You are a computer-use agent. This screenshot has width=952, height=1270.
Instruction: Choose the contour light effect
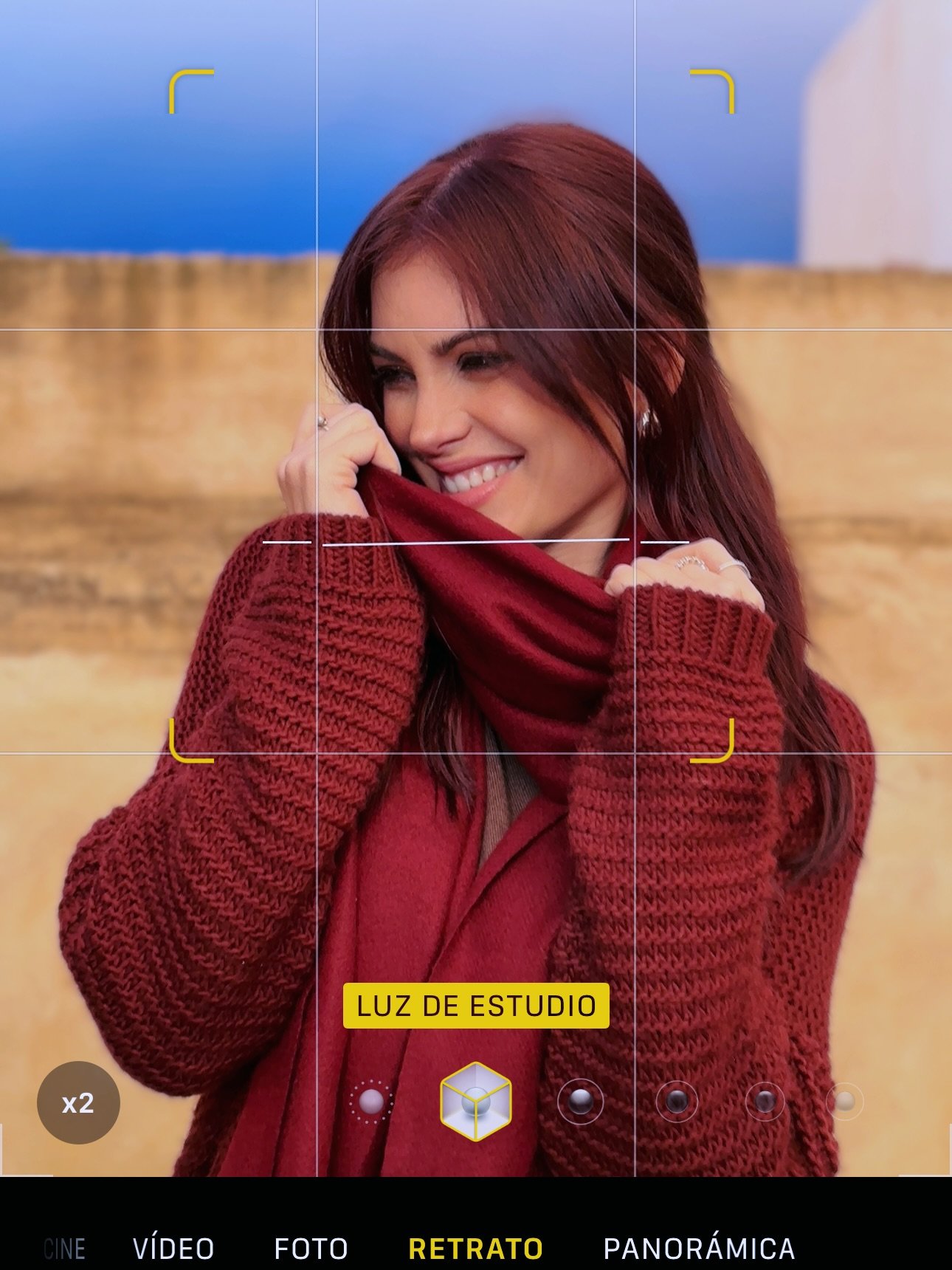pyautogui.click(x=581, y=1102)
